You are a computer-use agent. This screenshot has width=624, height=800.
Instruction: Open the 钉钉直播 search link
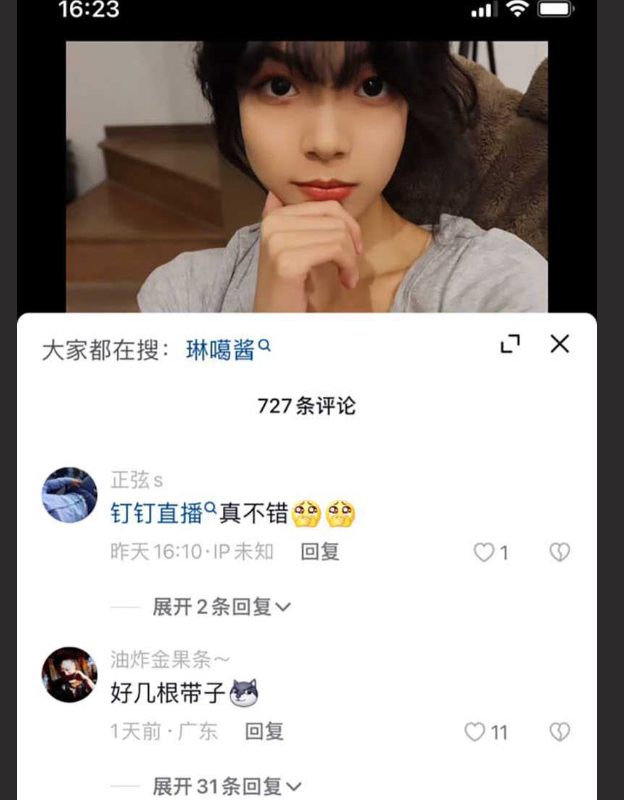coord(162,514)
